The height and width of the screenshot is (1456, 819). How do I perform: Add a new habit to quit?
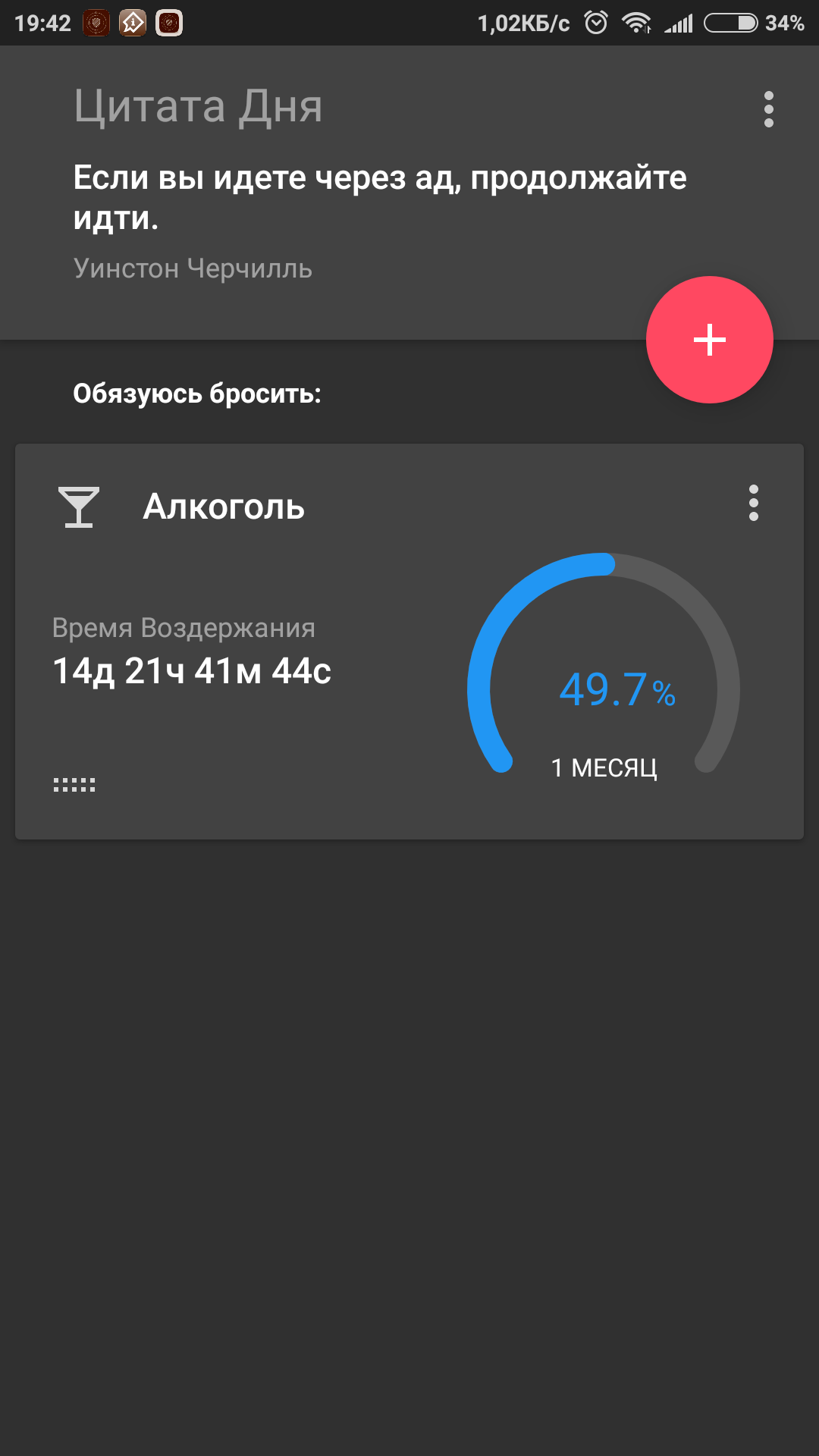click(709, 339)
